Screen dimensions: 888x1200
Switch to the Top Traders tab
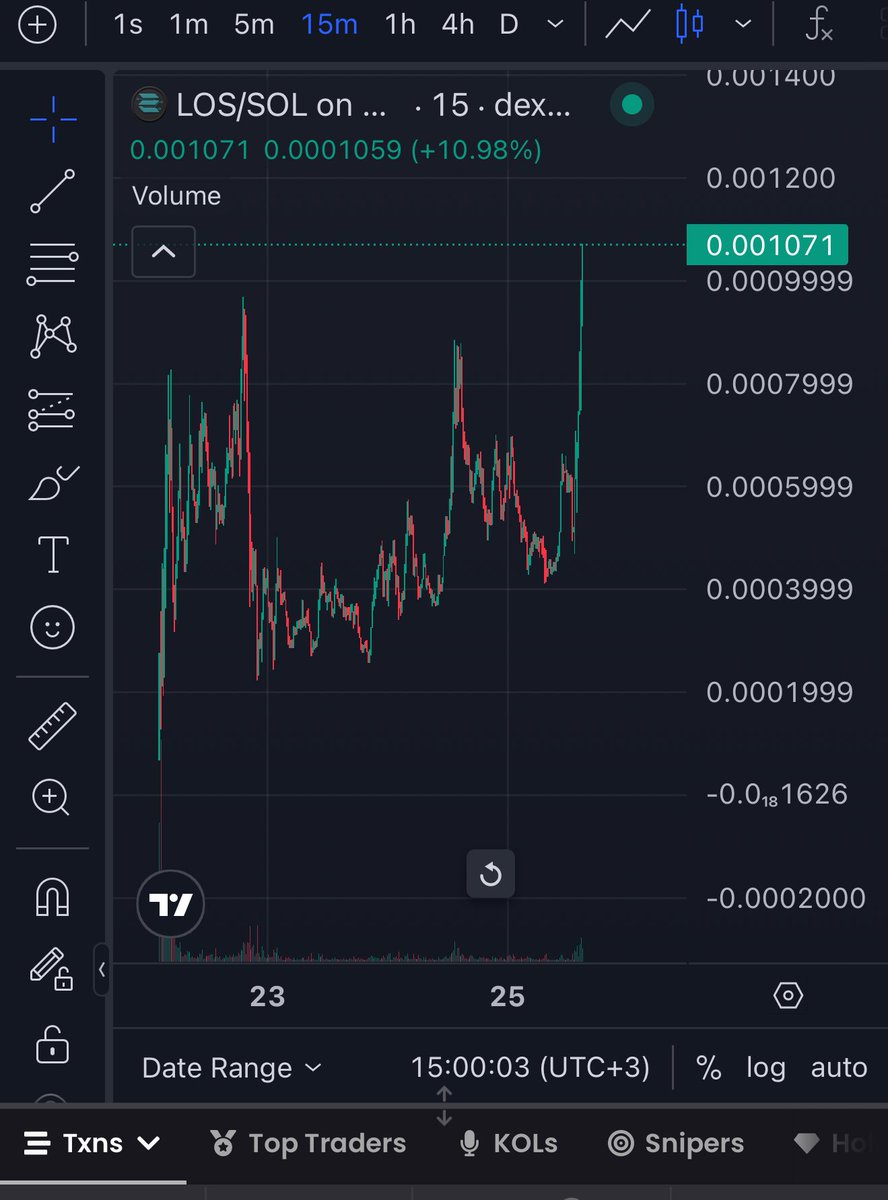pyautogui.click(x=308, y=1143)
